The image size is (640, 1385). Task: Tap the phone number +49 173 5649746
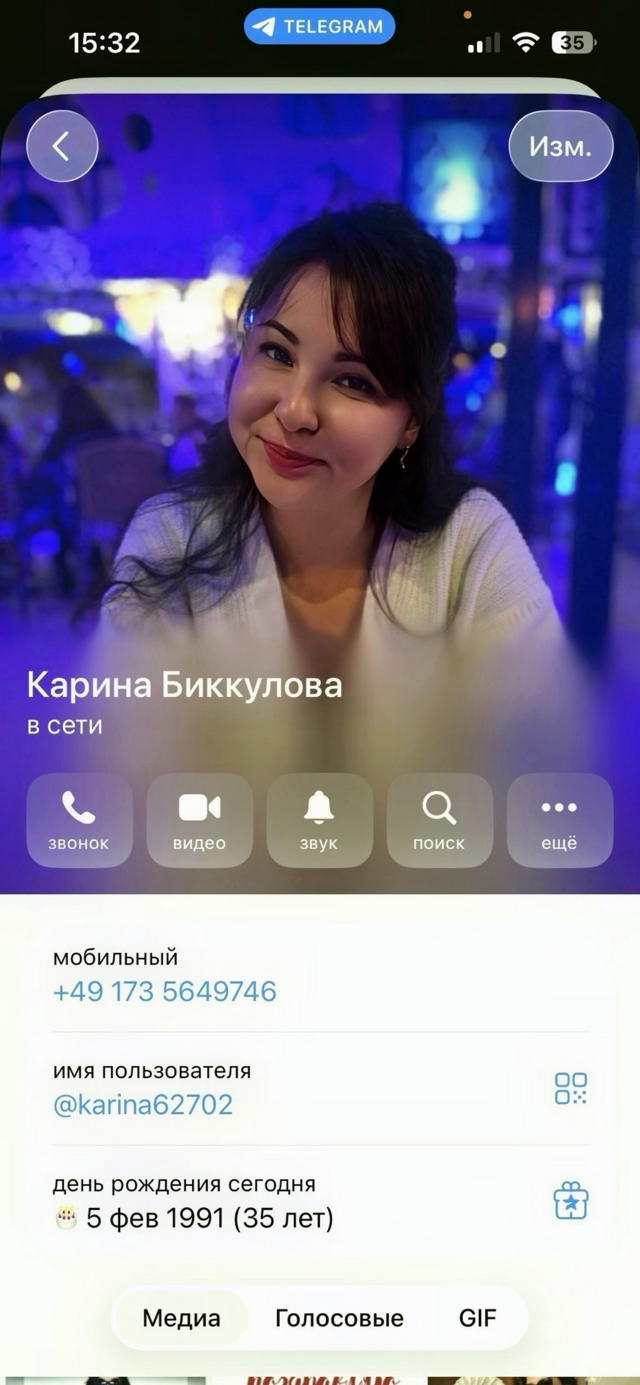coord(164,991)
